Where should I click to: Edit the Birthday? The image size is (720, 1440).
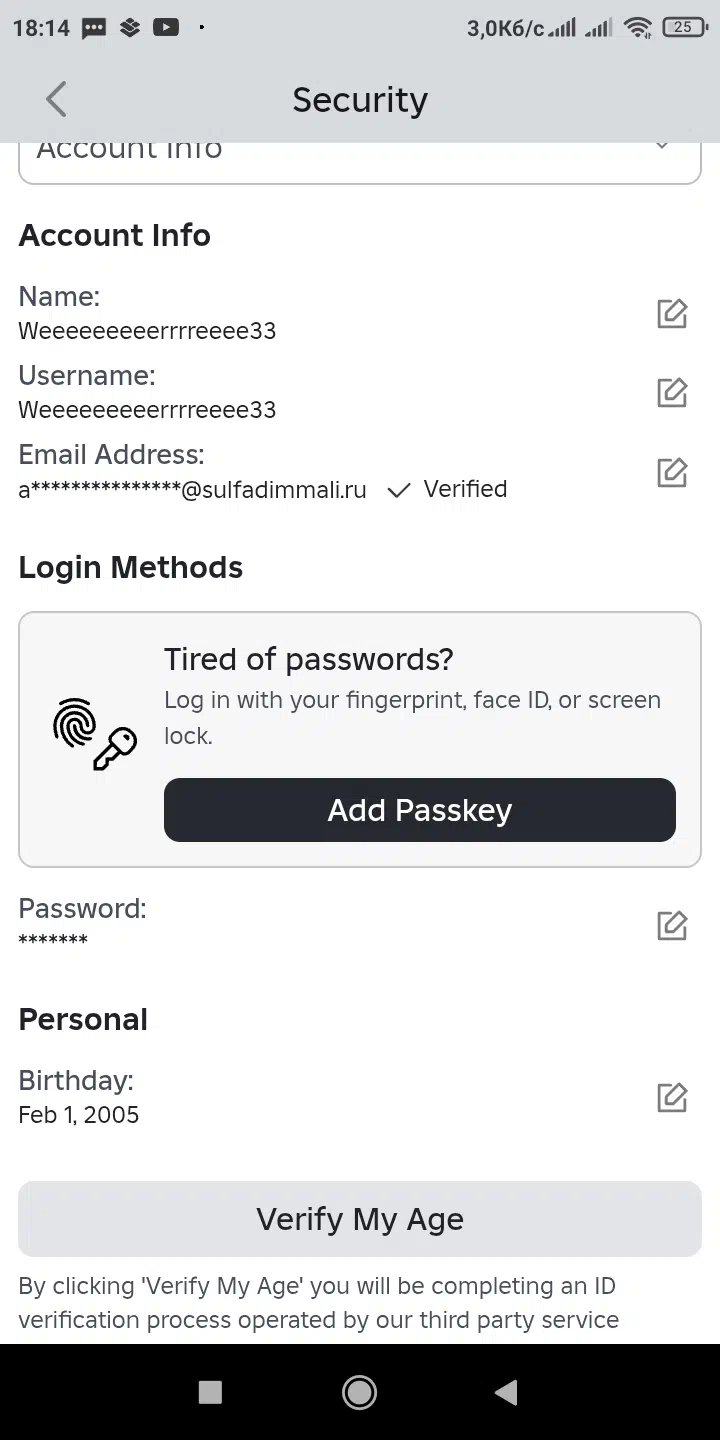click(x=672, y=1098)
